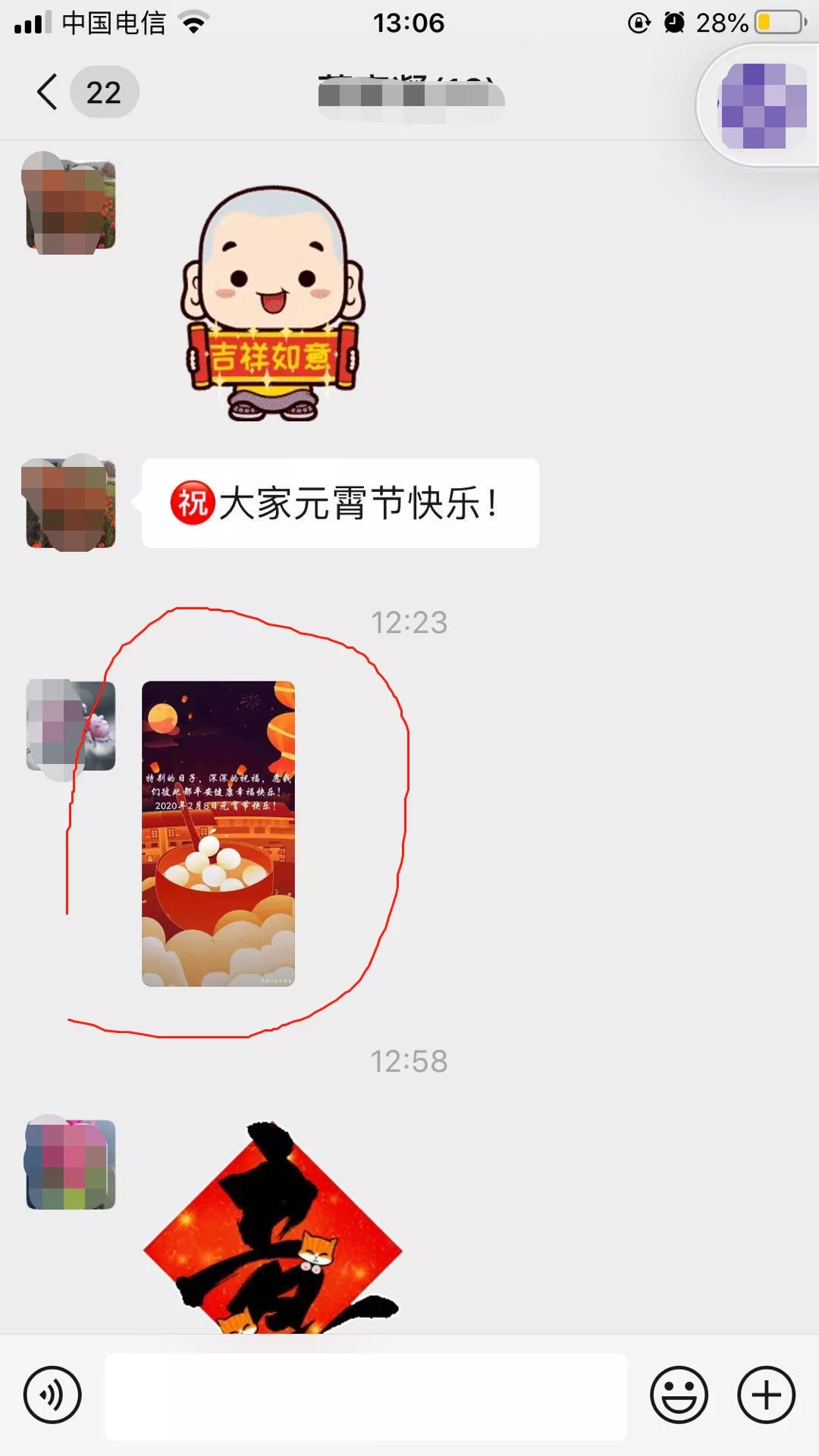Open the plus attachments menu
Viewport: 819px width, 1456px height.
tap(766, 1395)
